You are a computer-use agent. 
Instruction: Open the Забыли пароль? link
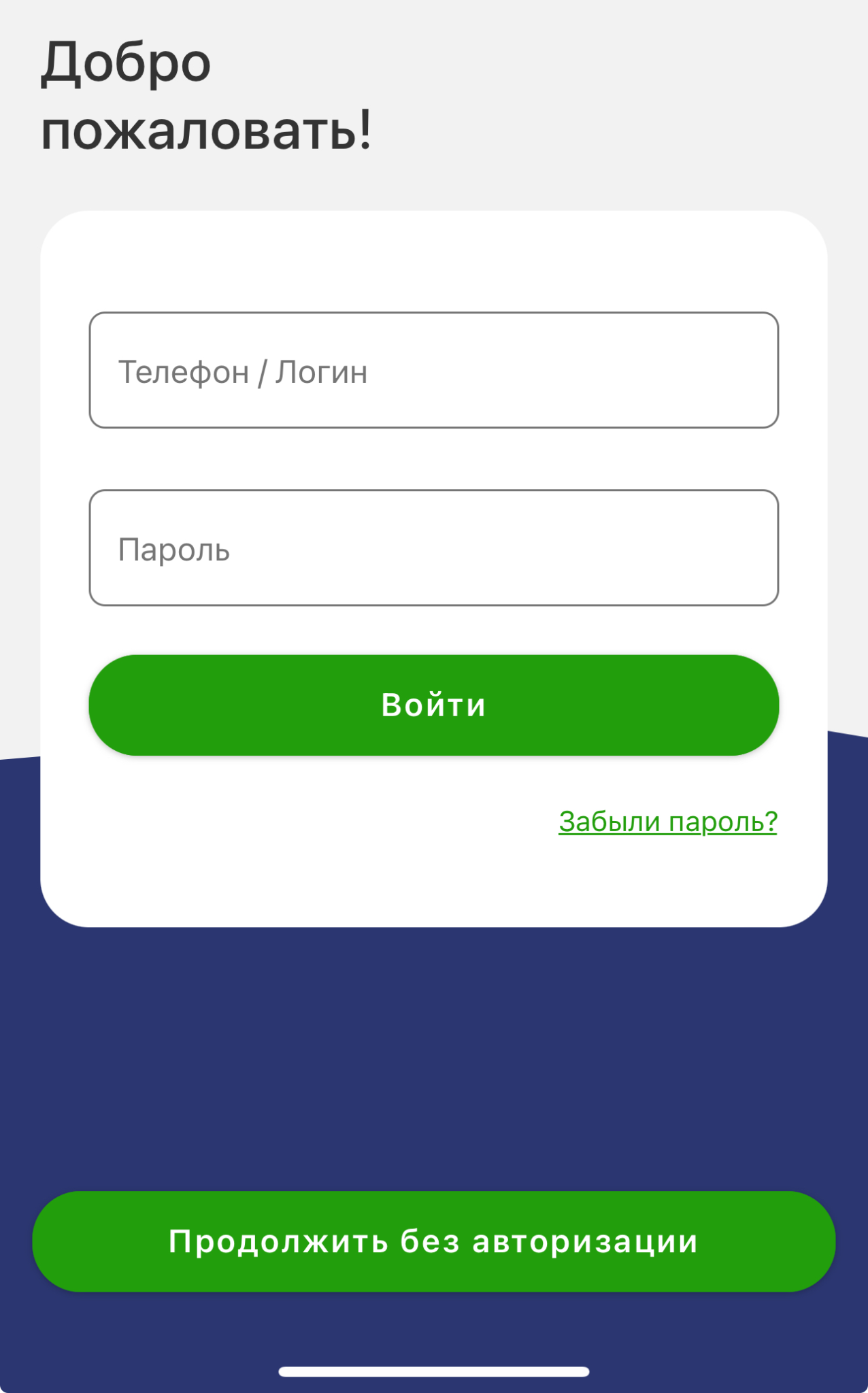click(667, 822)
